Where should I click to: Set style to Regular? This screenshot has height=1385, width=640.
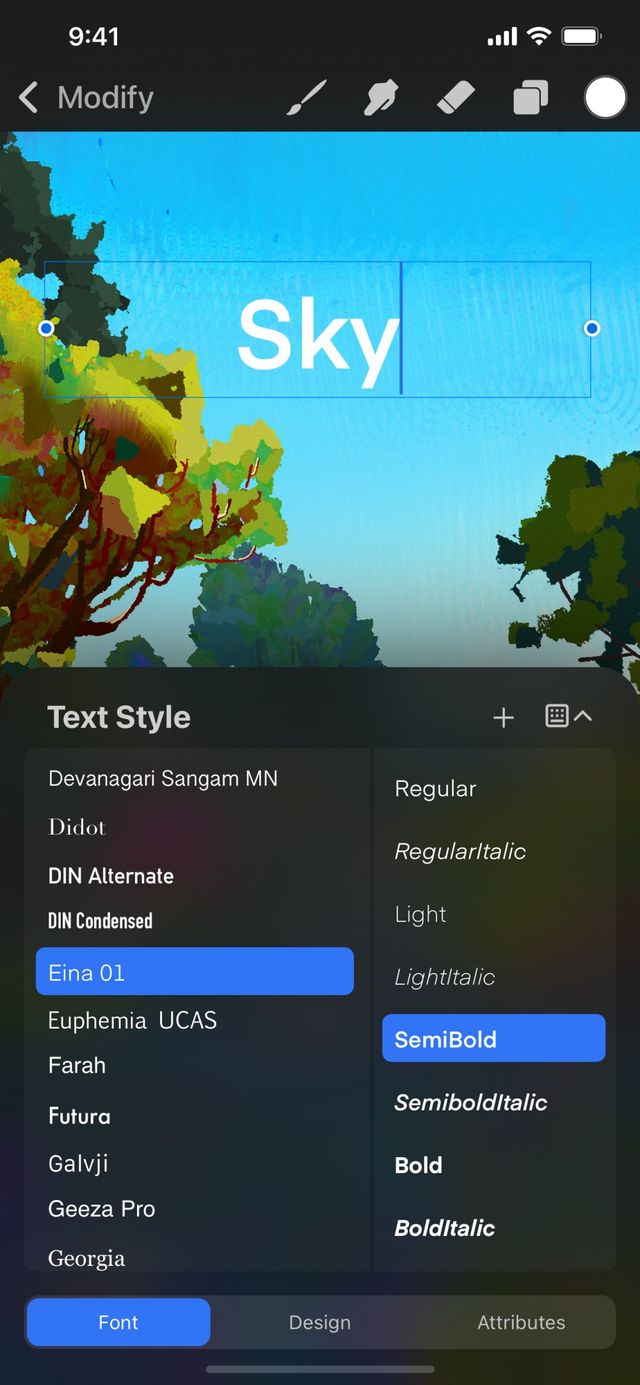click(x=435, y=789)
